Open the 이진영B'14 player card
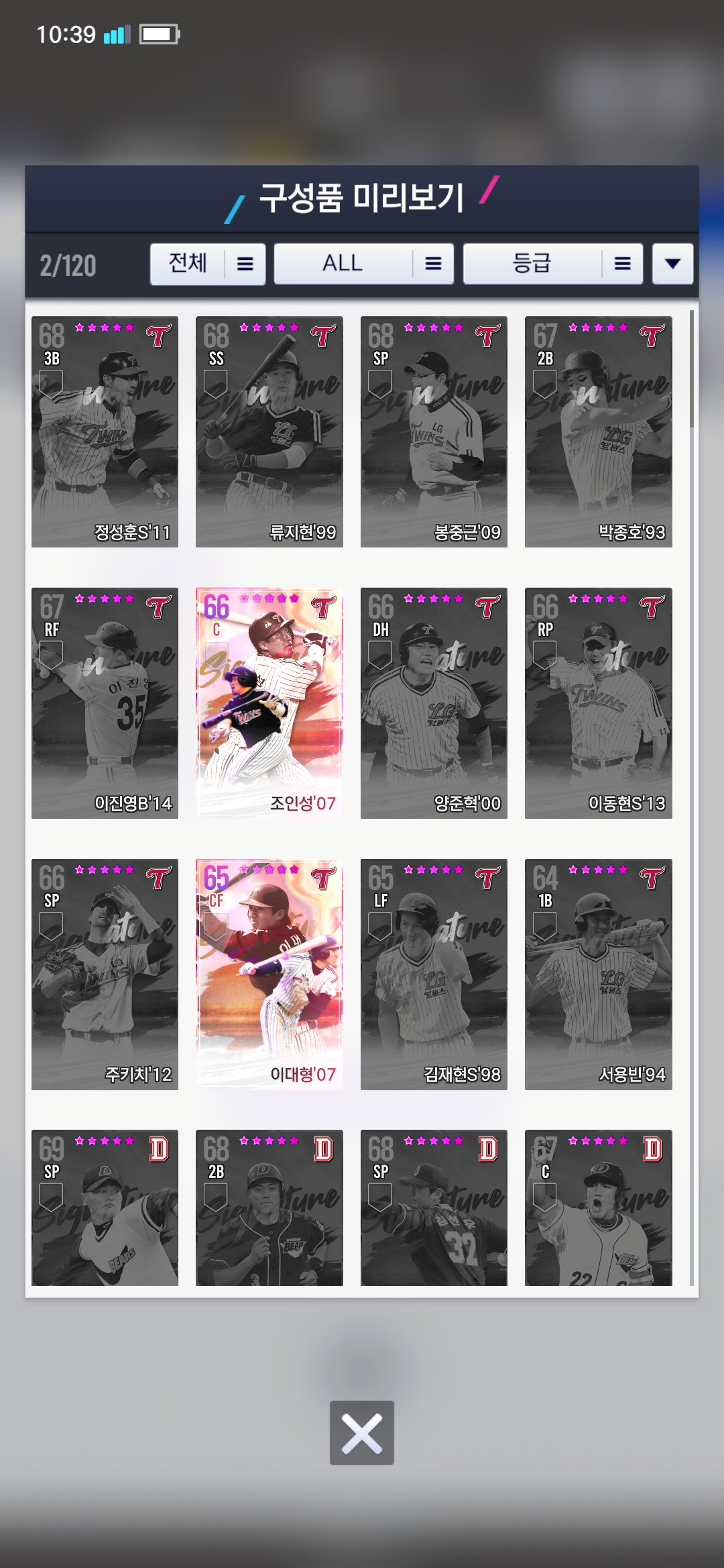 pos(105,703)
